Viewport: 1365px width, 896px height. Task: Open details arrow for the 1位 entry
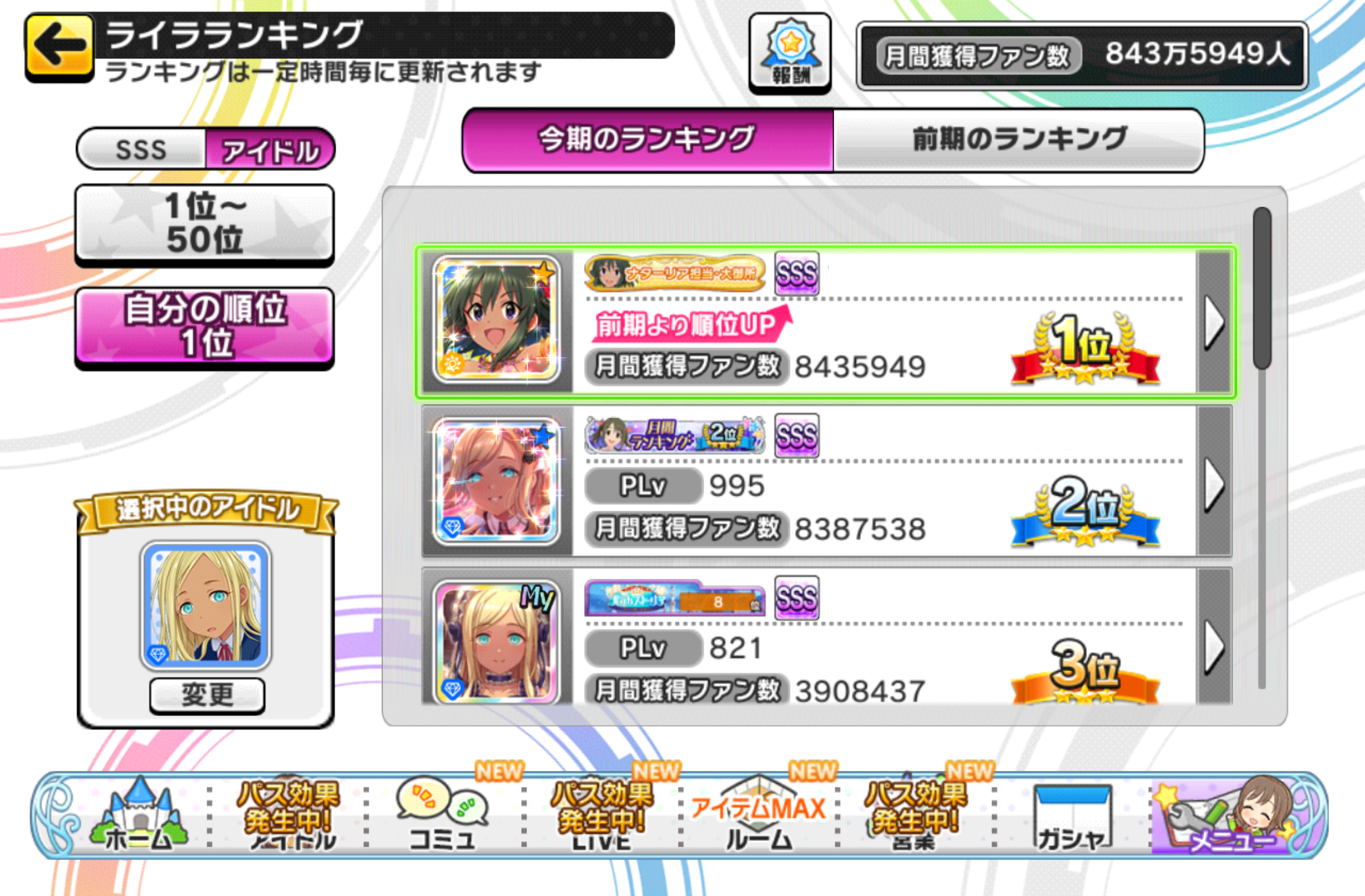pyautogui.click(x=1214, y=322)
